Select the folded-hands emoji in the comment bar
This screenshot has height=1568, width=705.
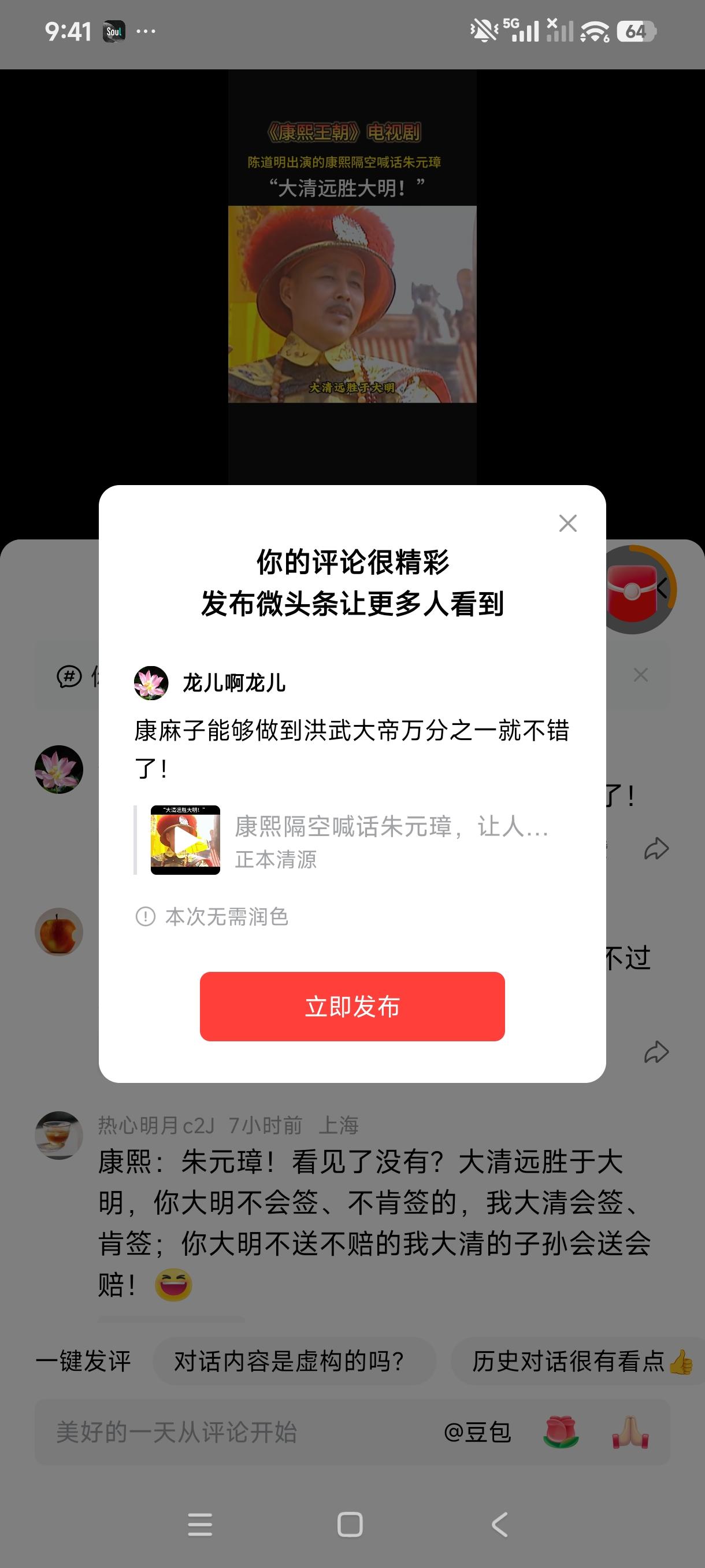[x=631, y=1433]
